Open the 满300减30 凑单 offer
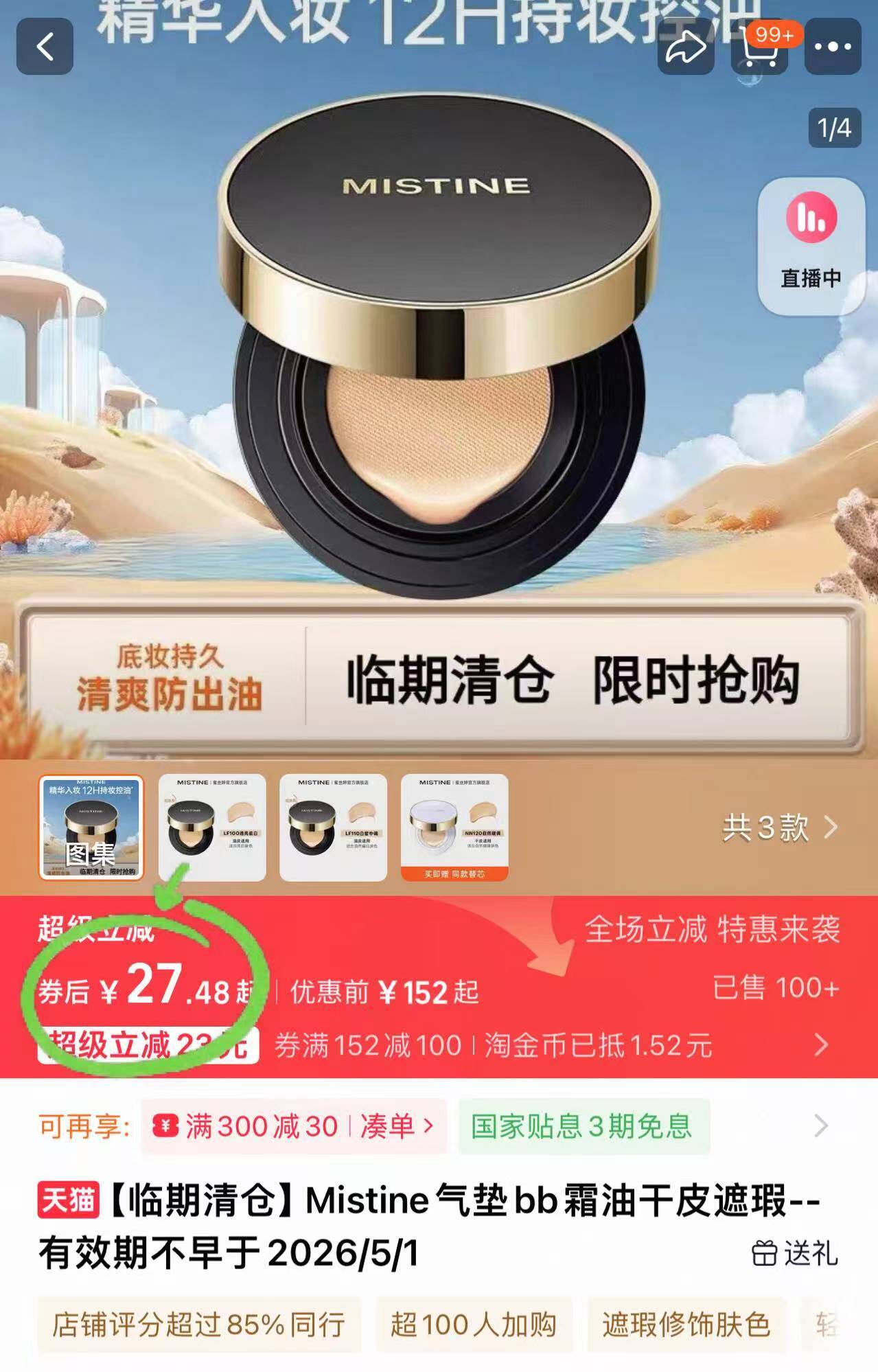This screenshot has width=878, height=1372. (294, 1126)
